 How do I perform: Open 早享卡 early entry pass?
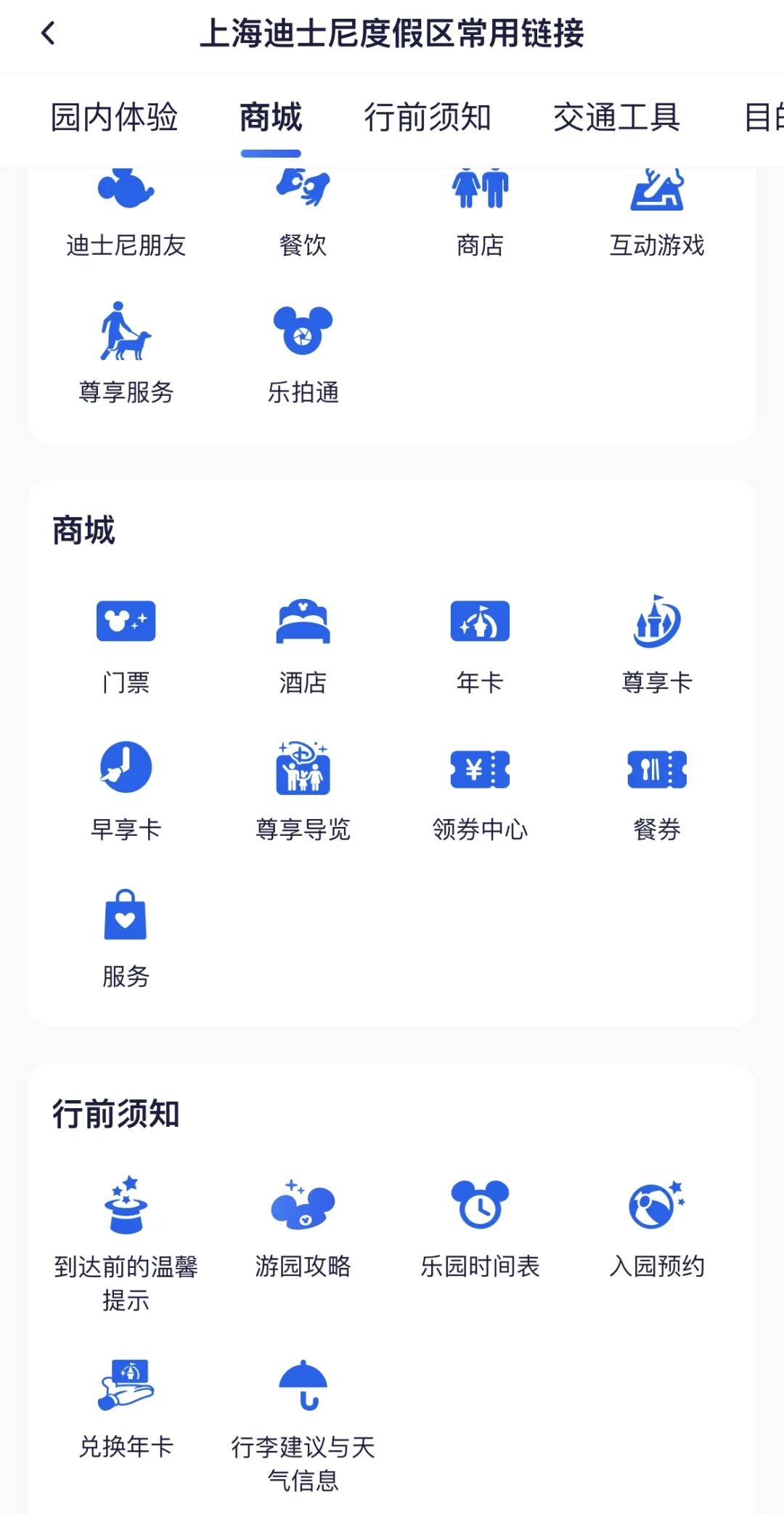126,791
